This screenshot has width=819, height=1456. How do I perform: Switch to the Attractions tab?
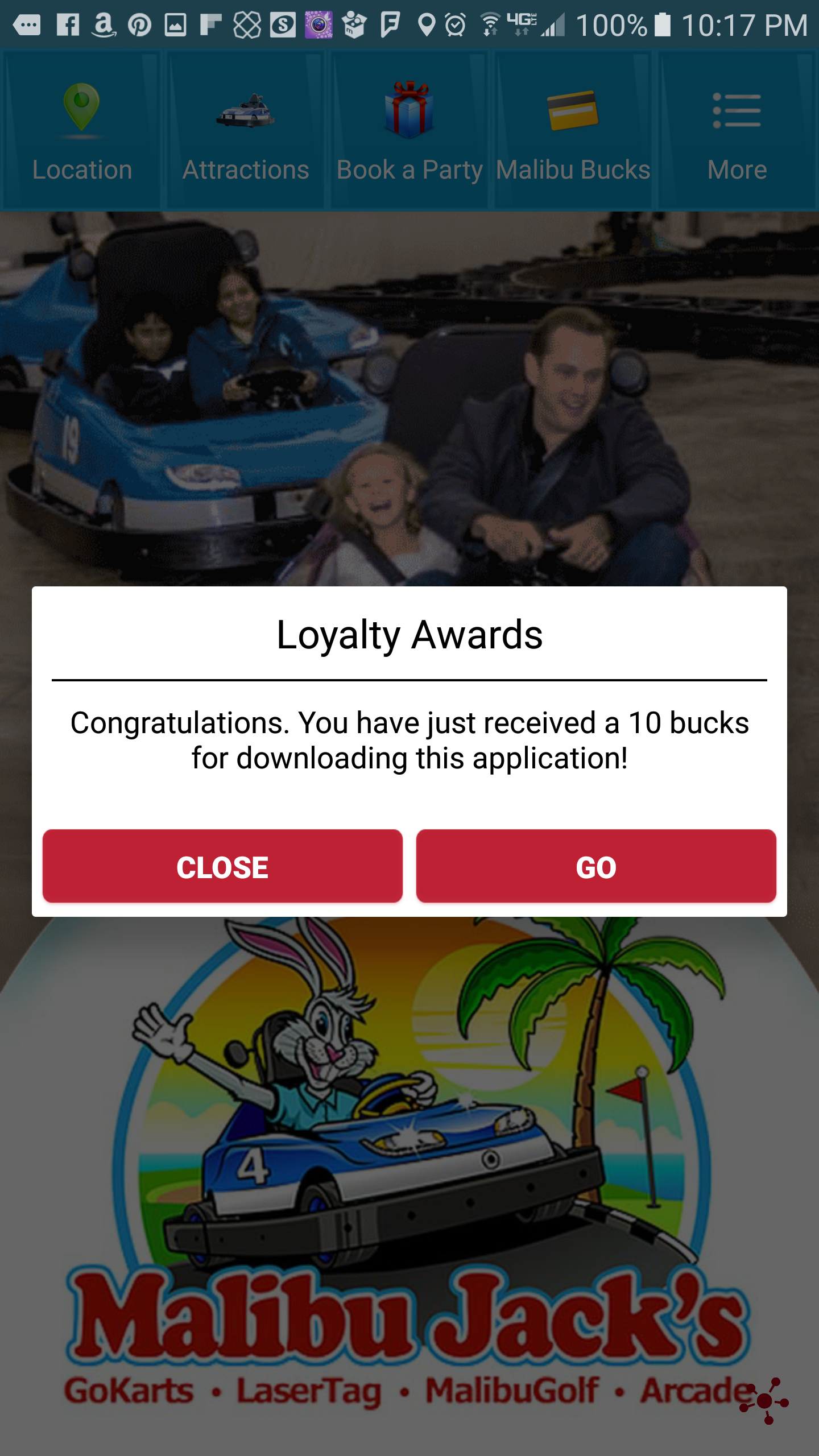click(246, 131)
